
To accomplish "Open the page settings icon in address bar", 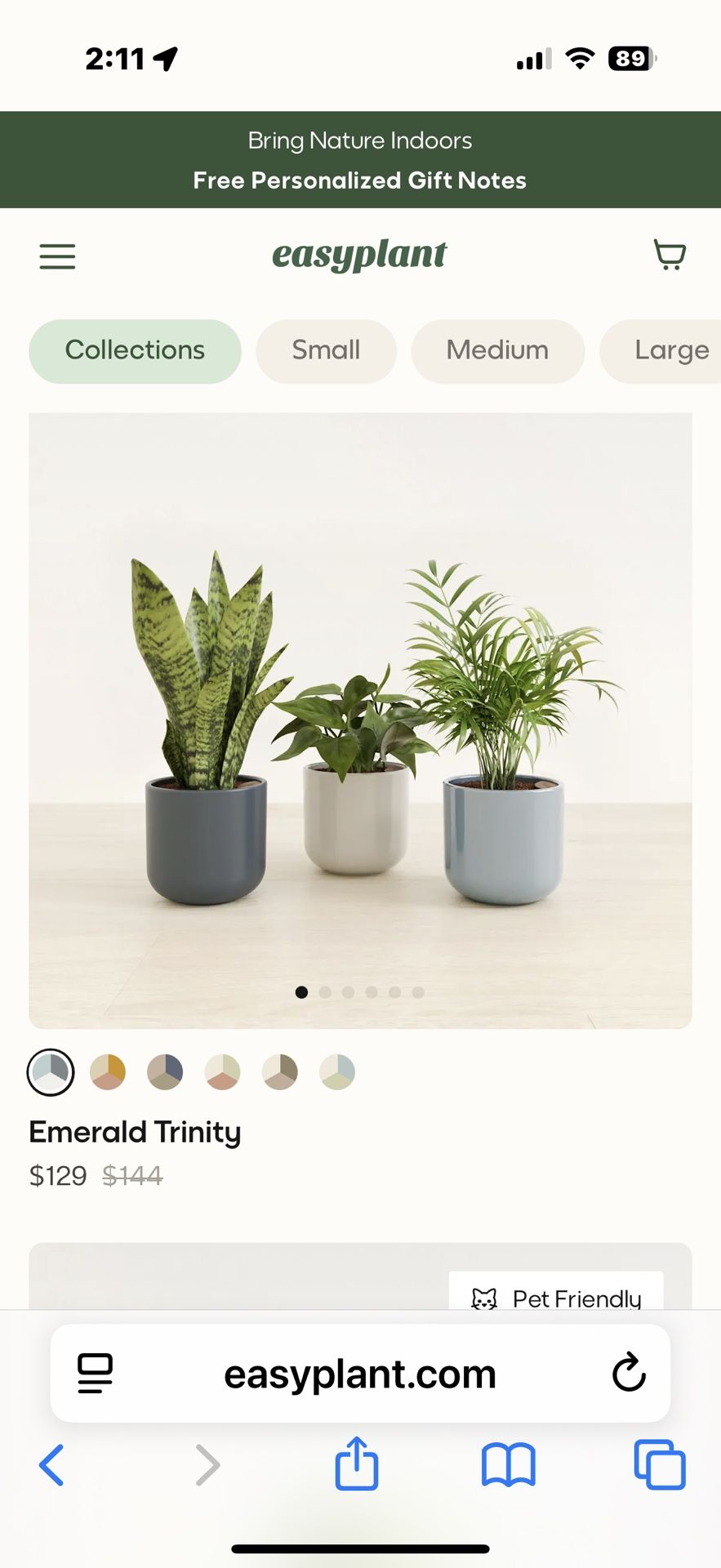I will pyautogui.click(x=94, y=1373).
